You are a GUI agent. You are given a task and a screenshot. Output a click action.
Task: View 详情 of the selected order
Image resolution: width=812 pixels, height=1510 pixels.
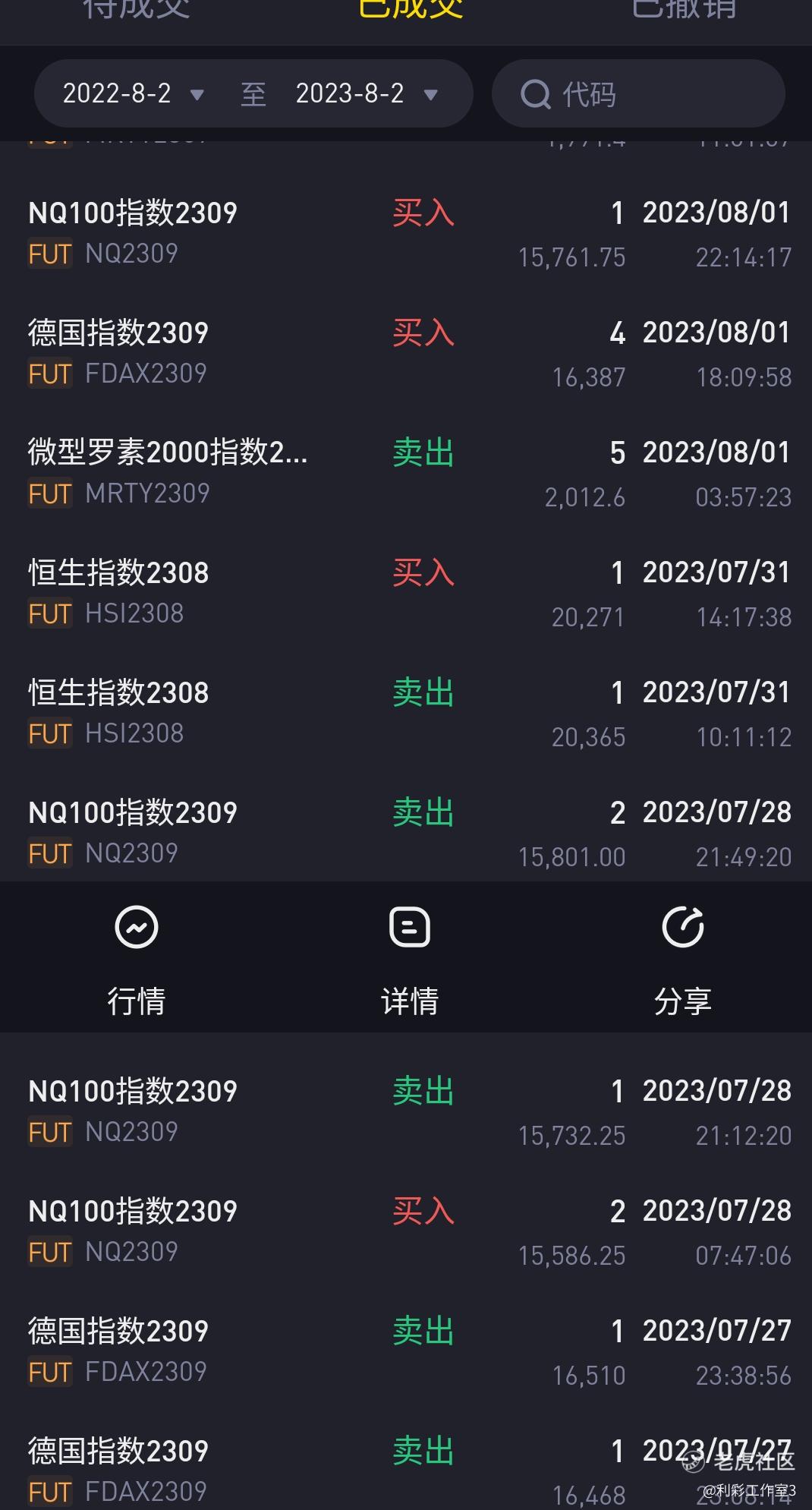point(410,960)
